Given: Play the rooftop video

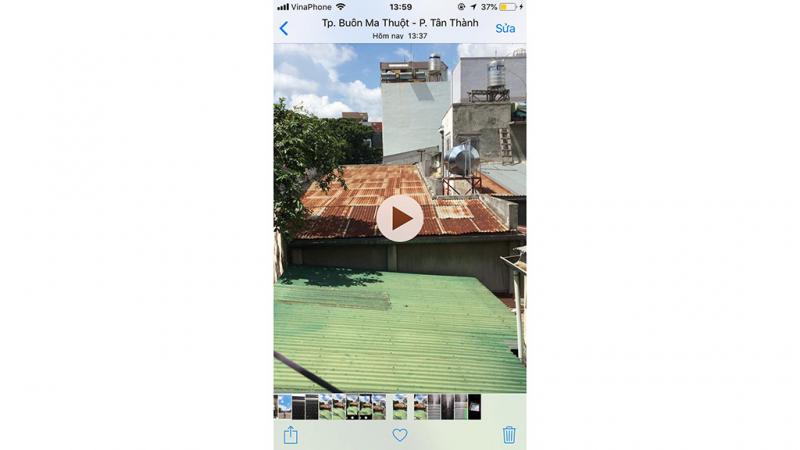Looking at the screenshot, I should [400, 218].
